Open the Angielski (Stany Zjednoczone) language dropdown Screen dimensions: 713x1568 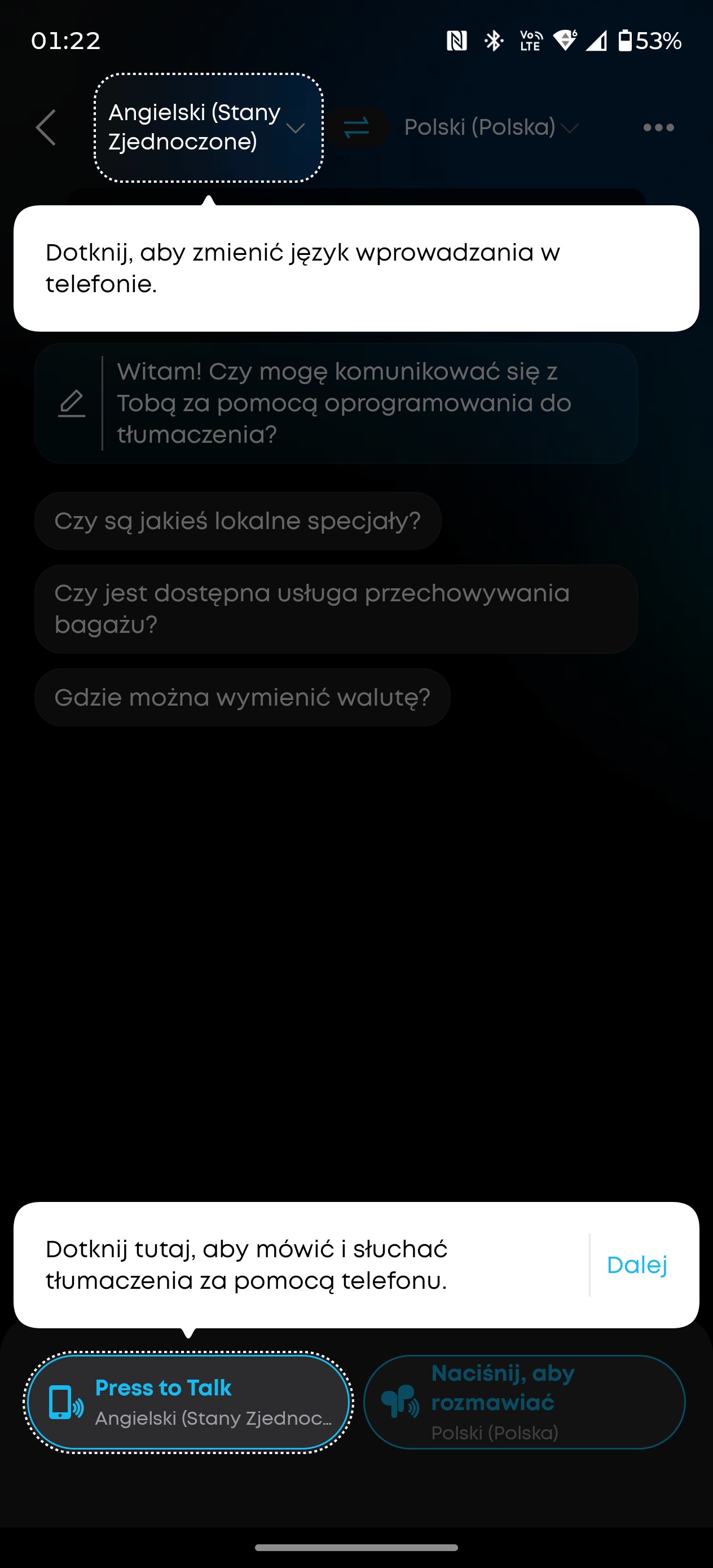pyautogui.click(x=208, y=127)
